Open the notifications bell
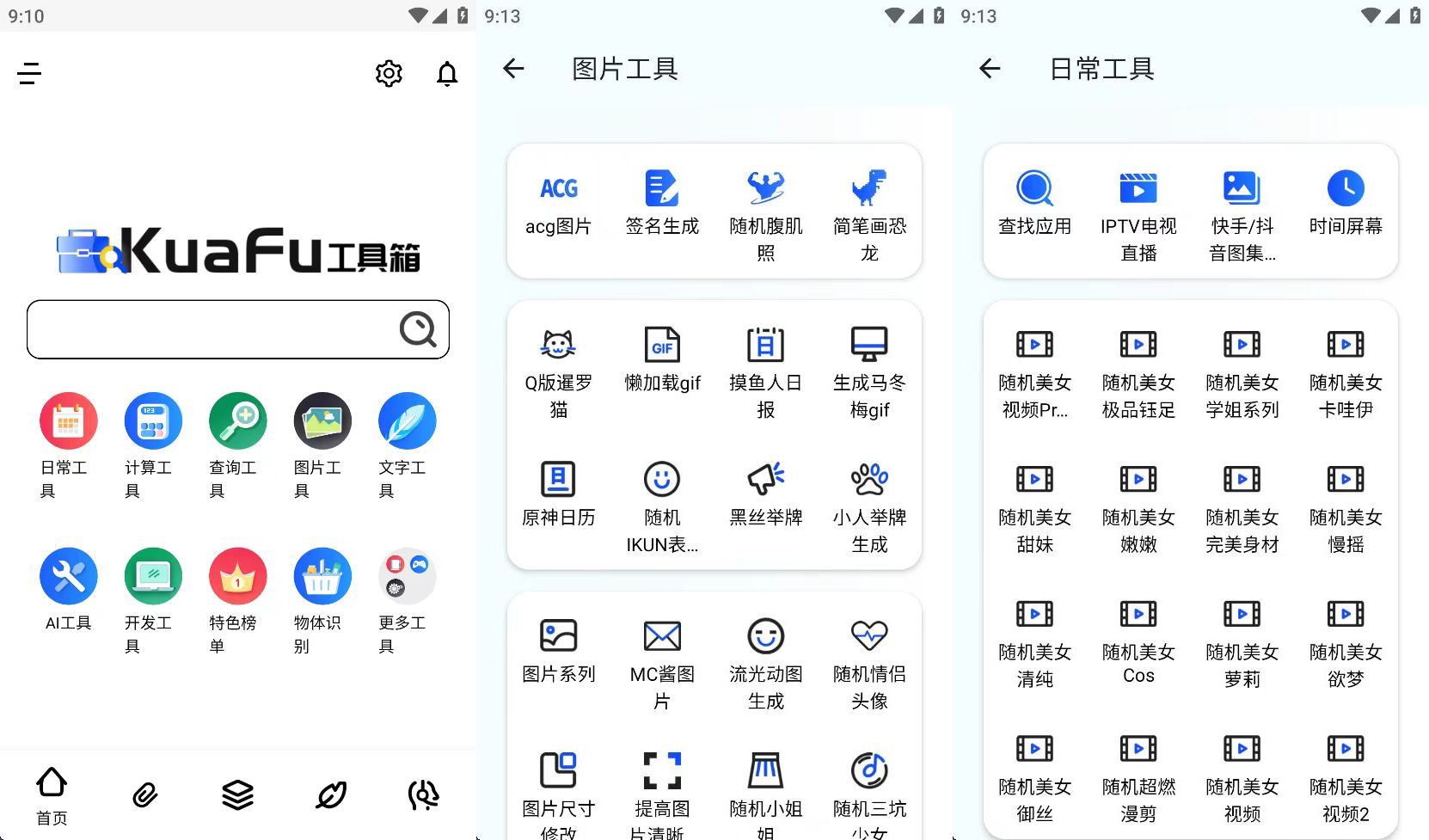1429x840 pixels. point(447,73)
